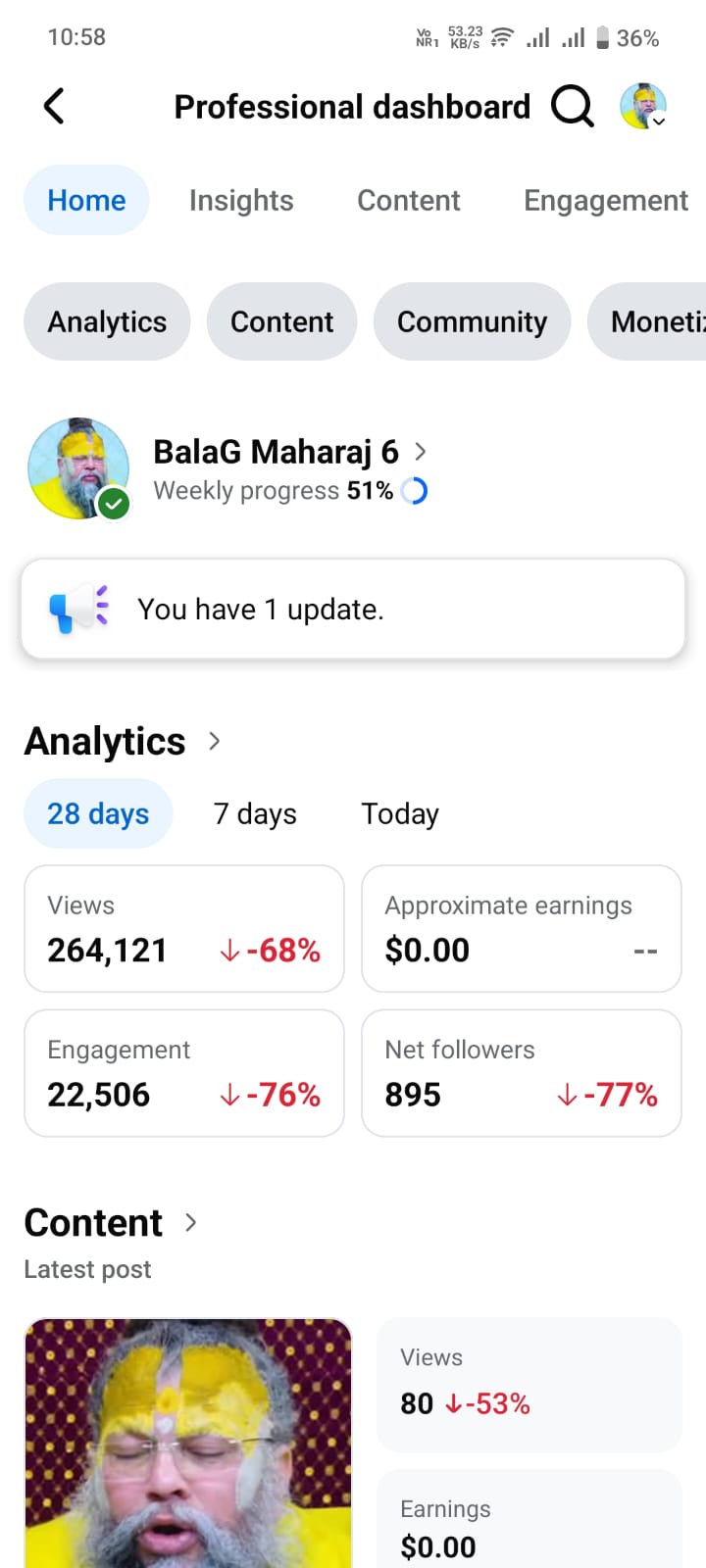Open the Views 264,121 card
The image size is (706, 1568).
pyautogui.click(x=184, y=928)
